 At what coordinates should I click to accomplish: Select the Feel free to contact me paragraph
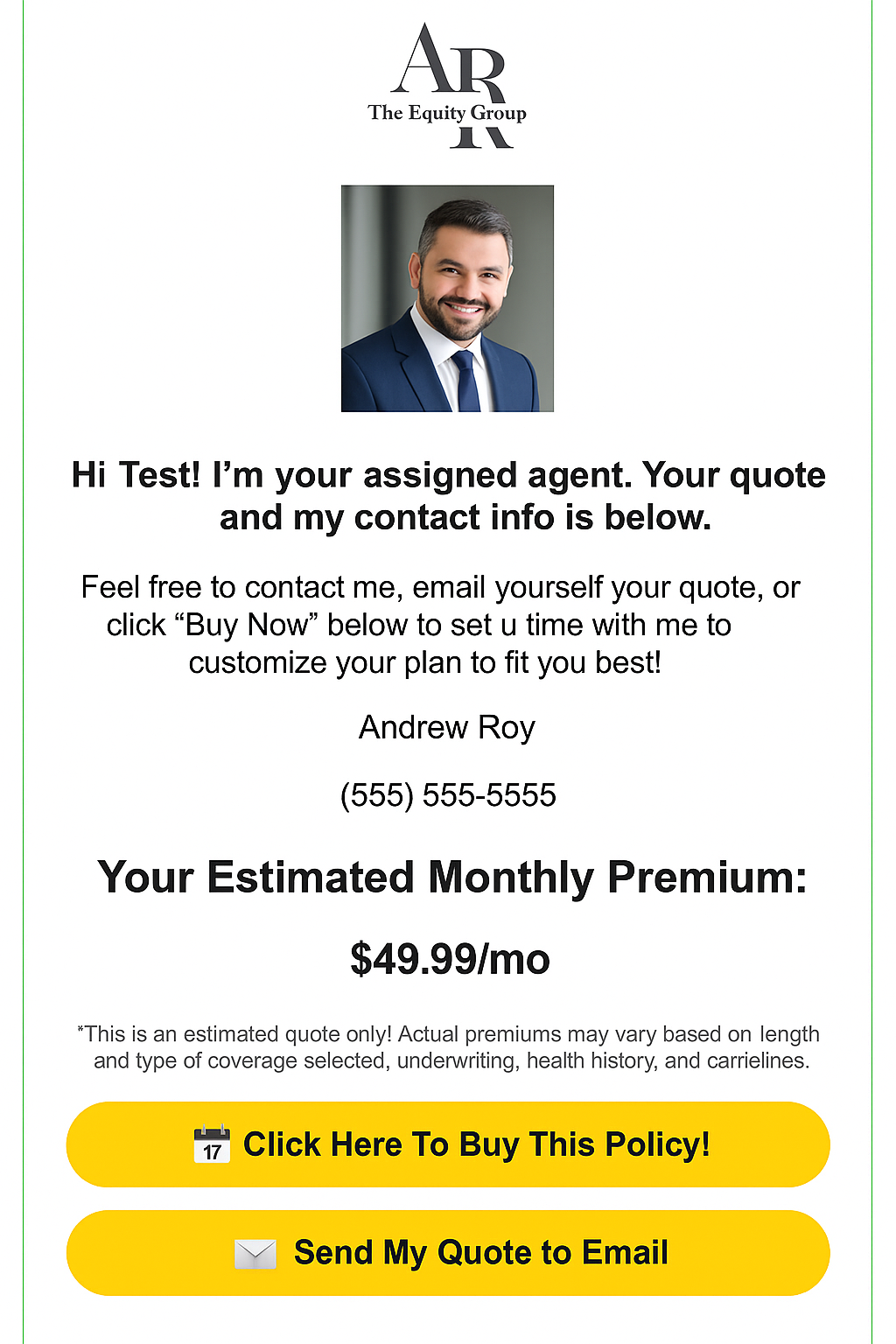pos(448,625)
